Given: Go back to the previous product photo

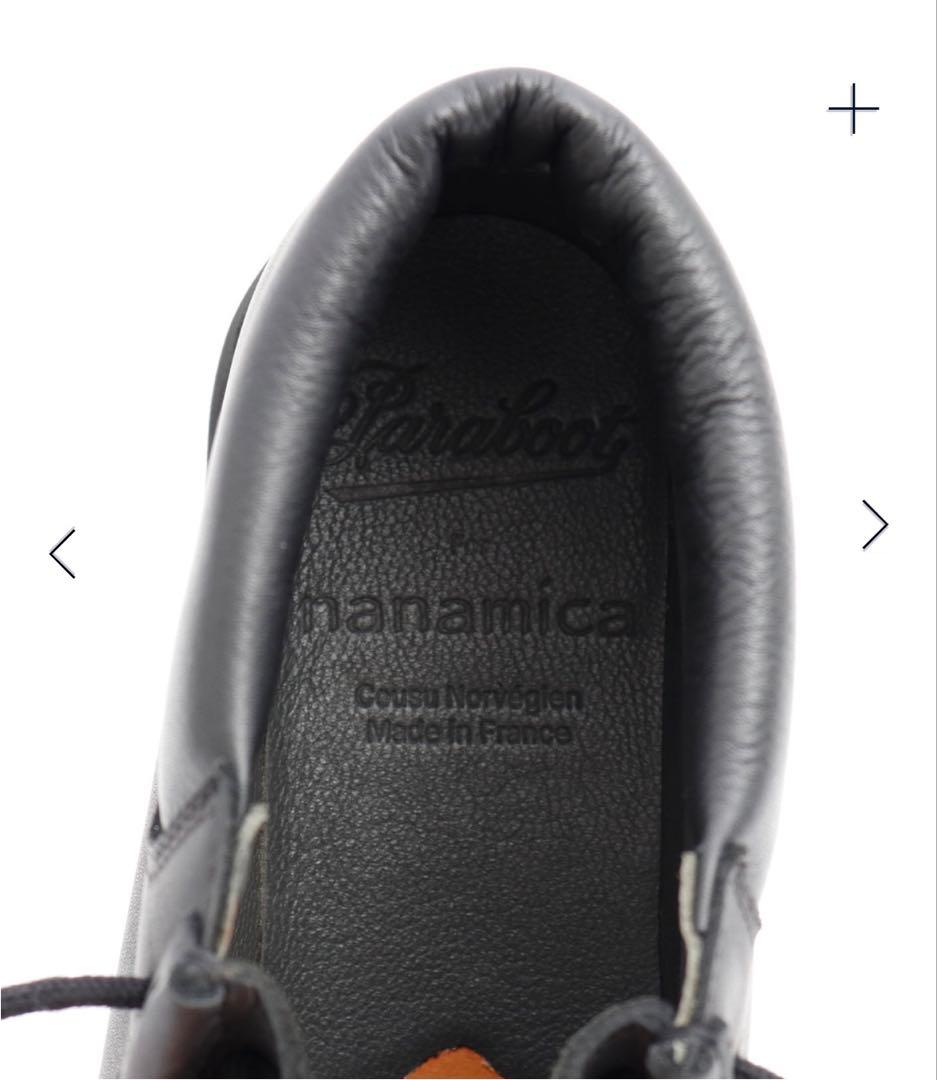Looking at the screenshot, I should (x=62, y=553).
